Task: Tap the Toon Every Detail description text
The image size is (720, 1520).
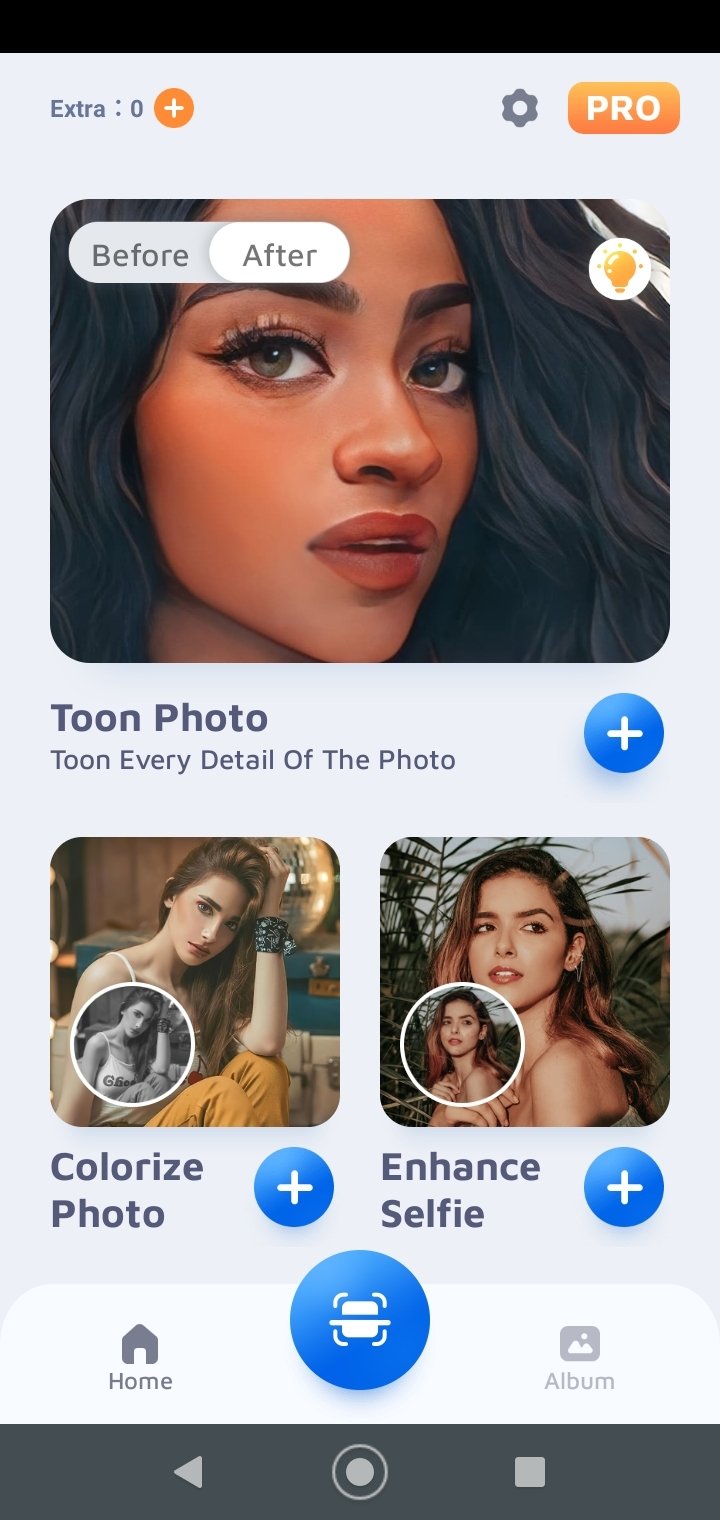Action: click(x=254, y=760)
